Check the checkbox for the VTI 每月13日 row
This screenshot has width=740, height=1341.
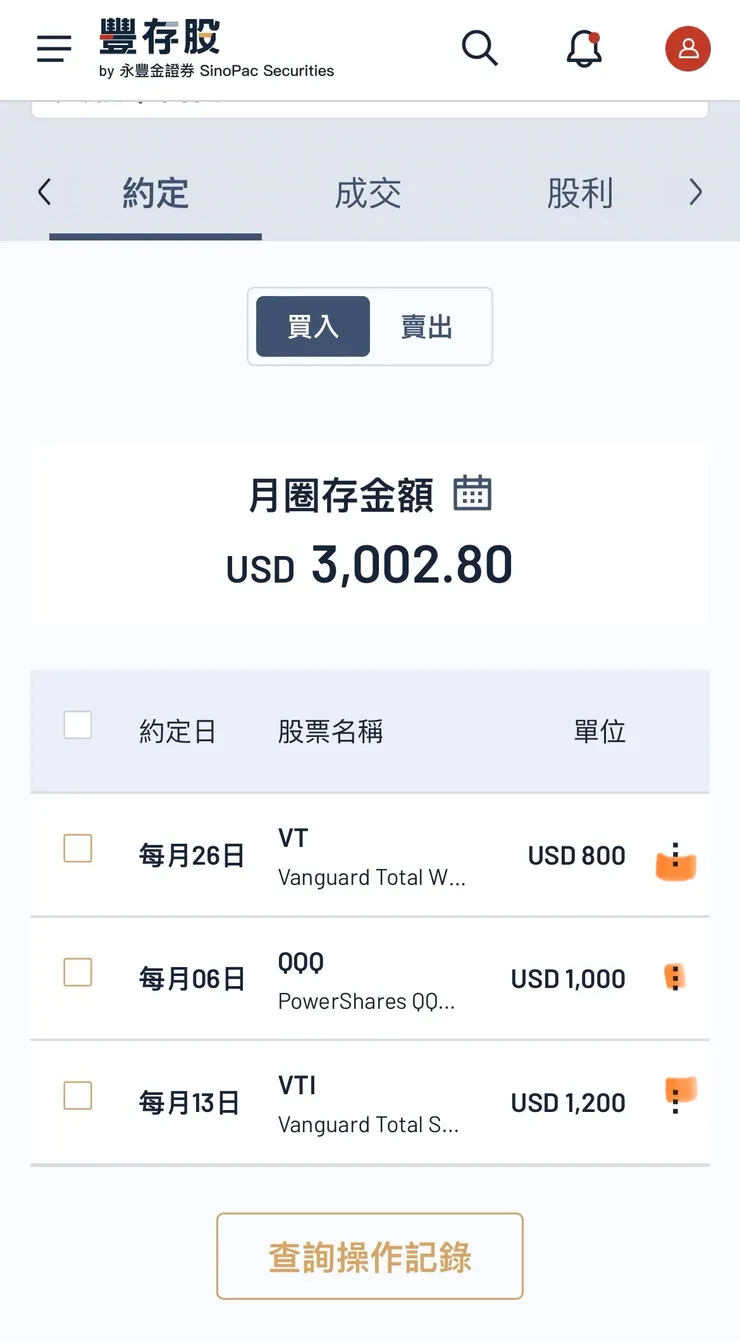click(x=77, y=1094)
